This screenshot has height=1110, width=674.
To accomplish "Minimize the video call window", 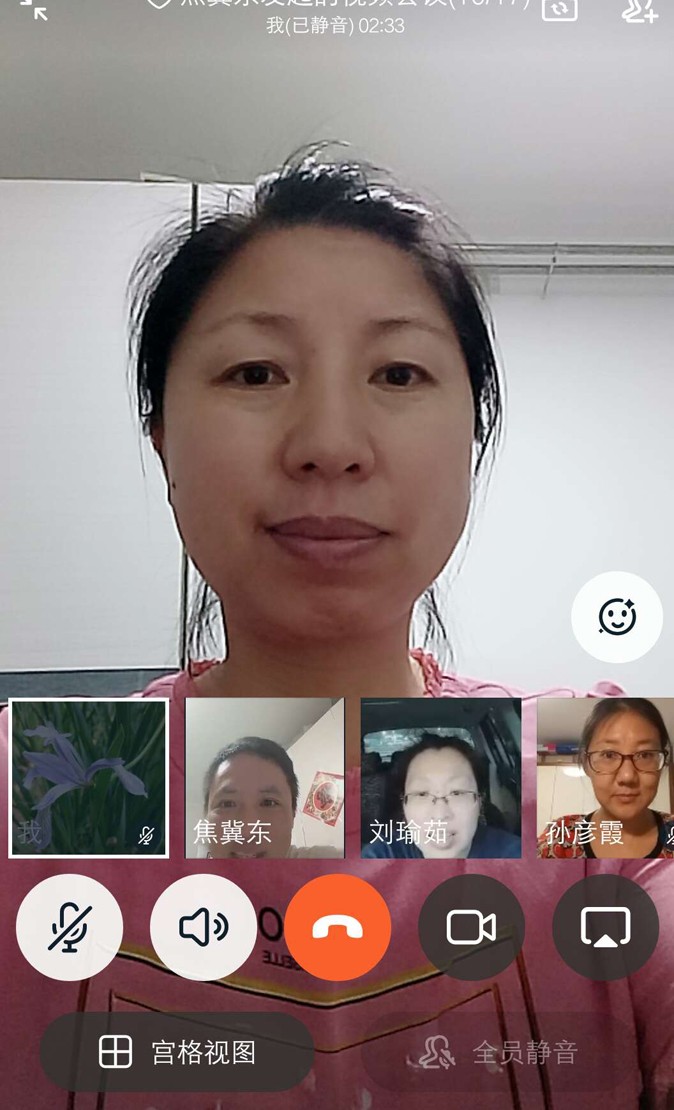I will 33,10.
